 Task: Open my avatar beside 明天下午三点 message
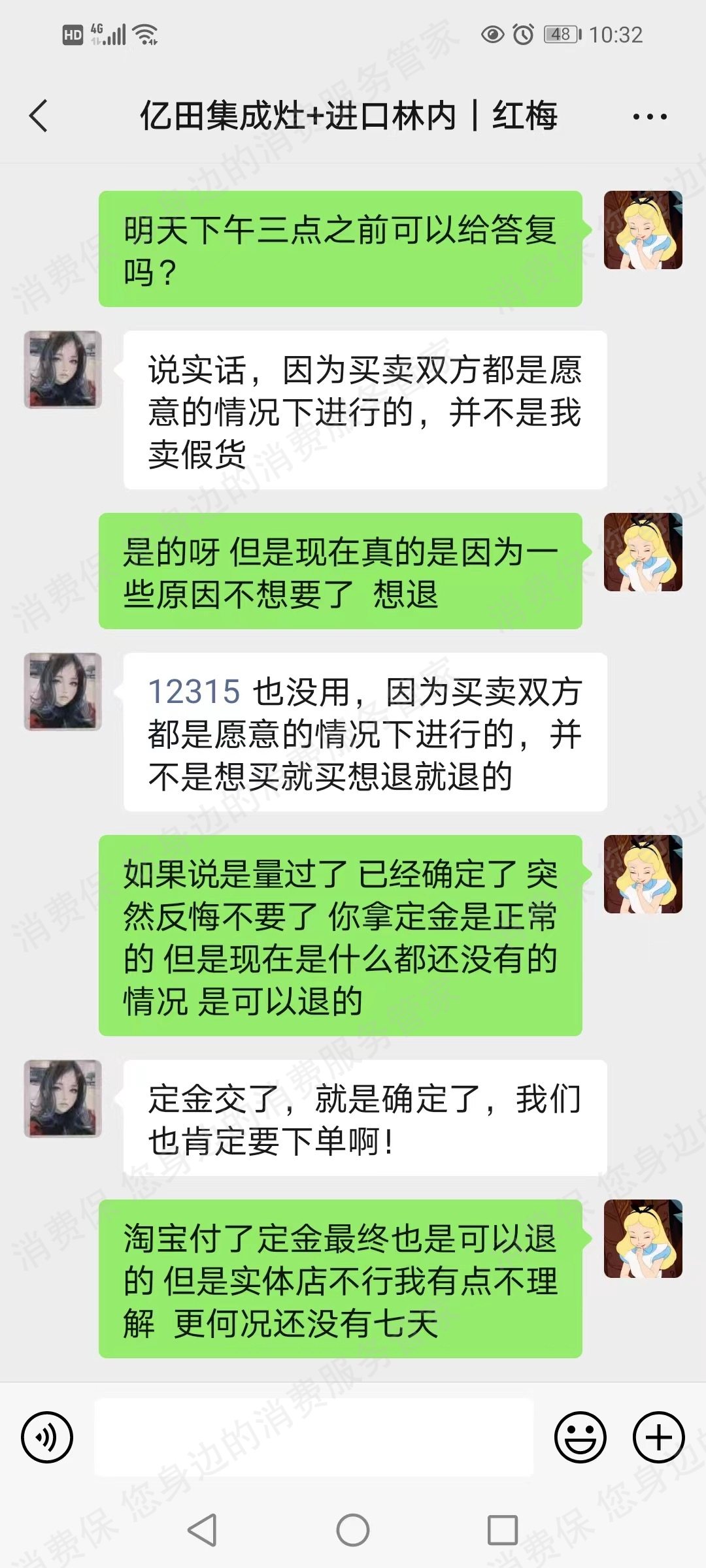click(643, 230)
